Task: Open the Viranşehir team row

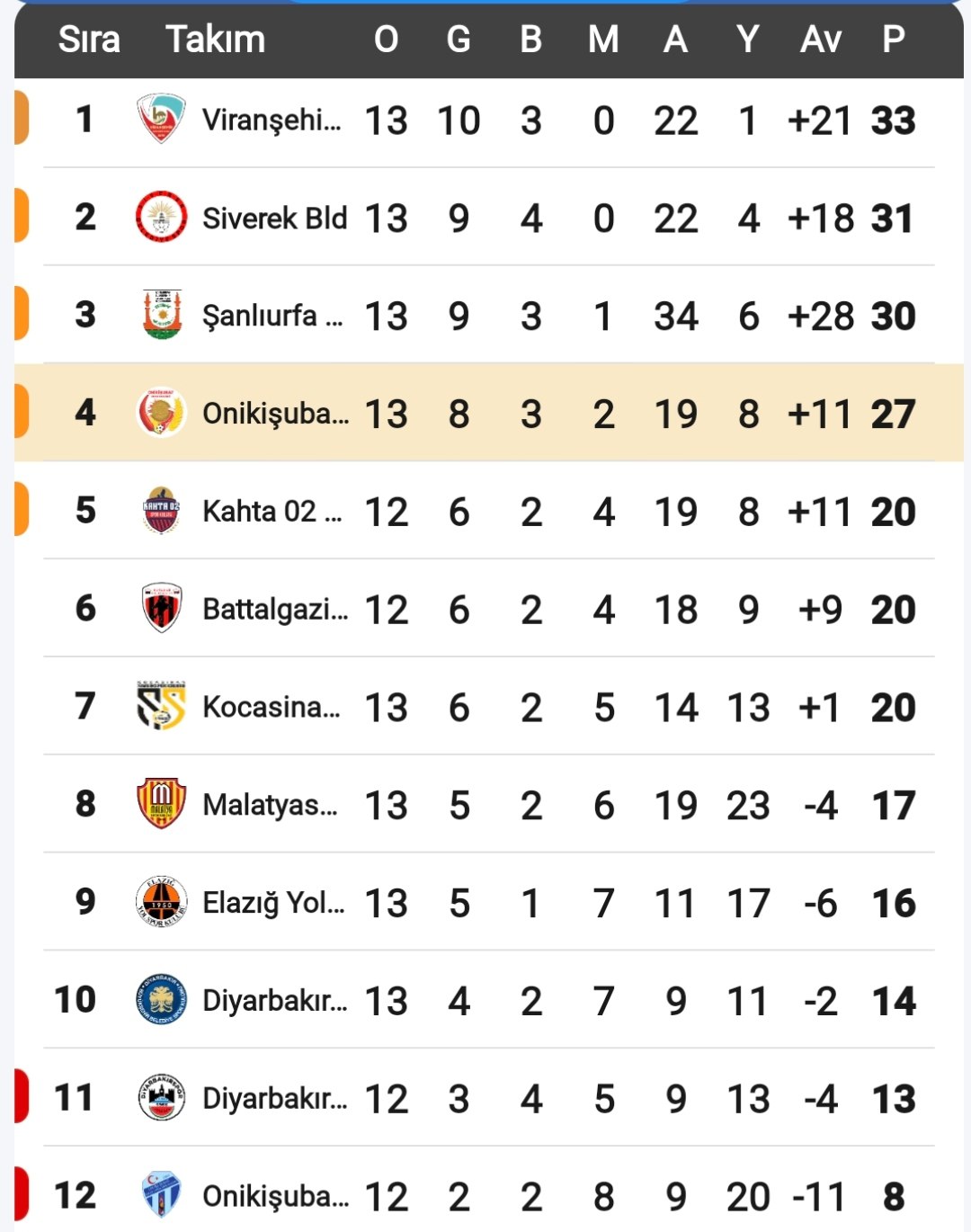Action: [271, 121]
